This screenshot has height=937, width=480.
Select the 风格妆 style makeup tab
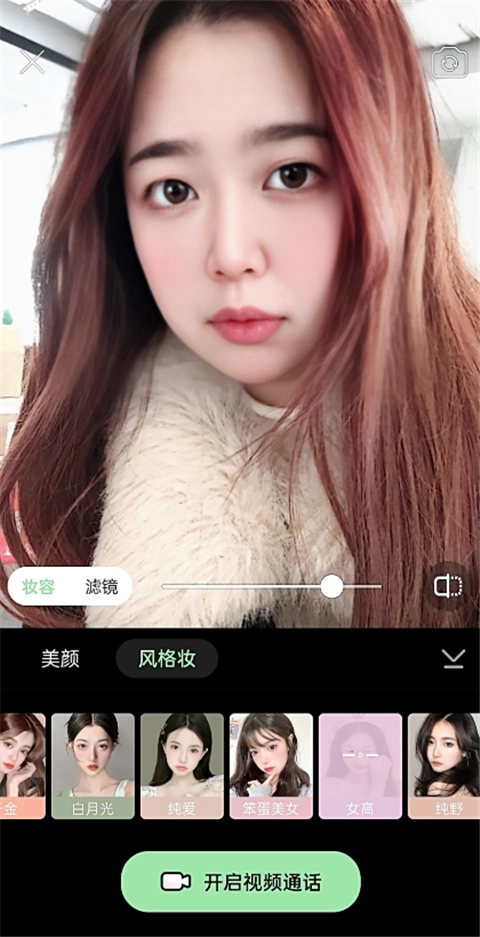pos(167,659)
